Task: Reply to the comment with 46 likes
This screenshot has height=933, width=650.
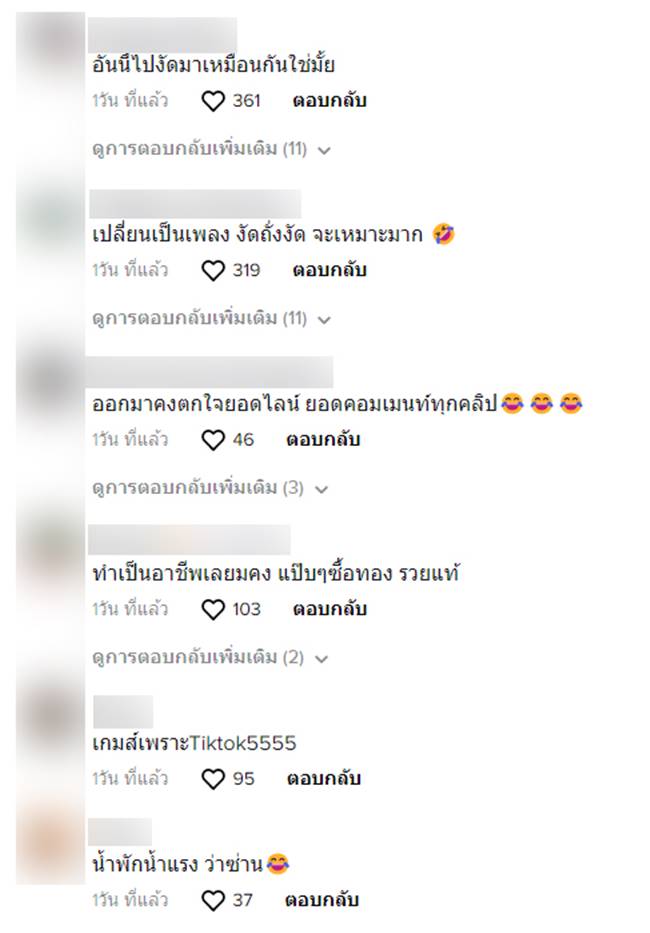Action: [323, 439]
